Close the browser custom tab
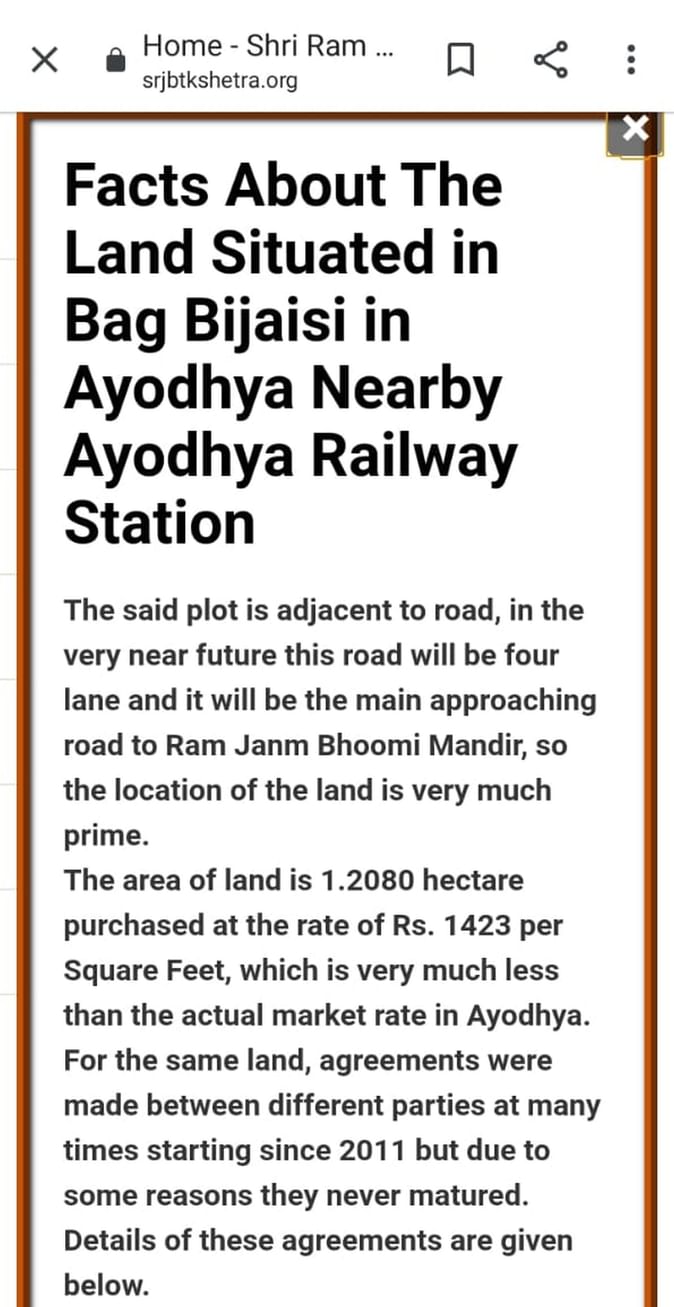 click(44, 60)
